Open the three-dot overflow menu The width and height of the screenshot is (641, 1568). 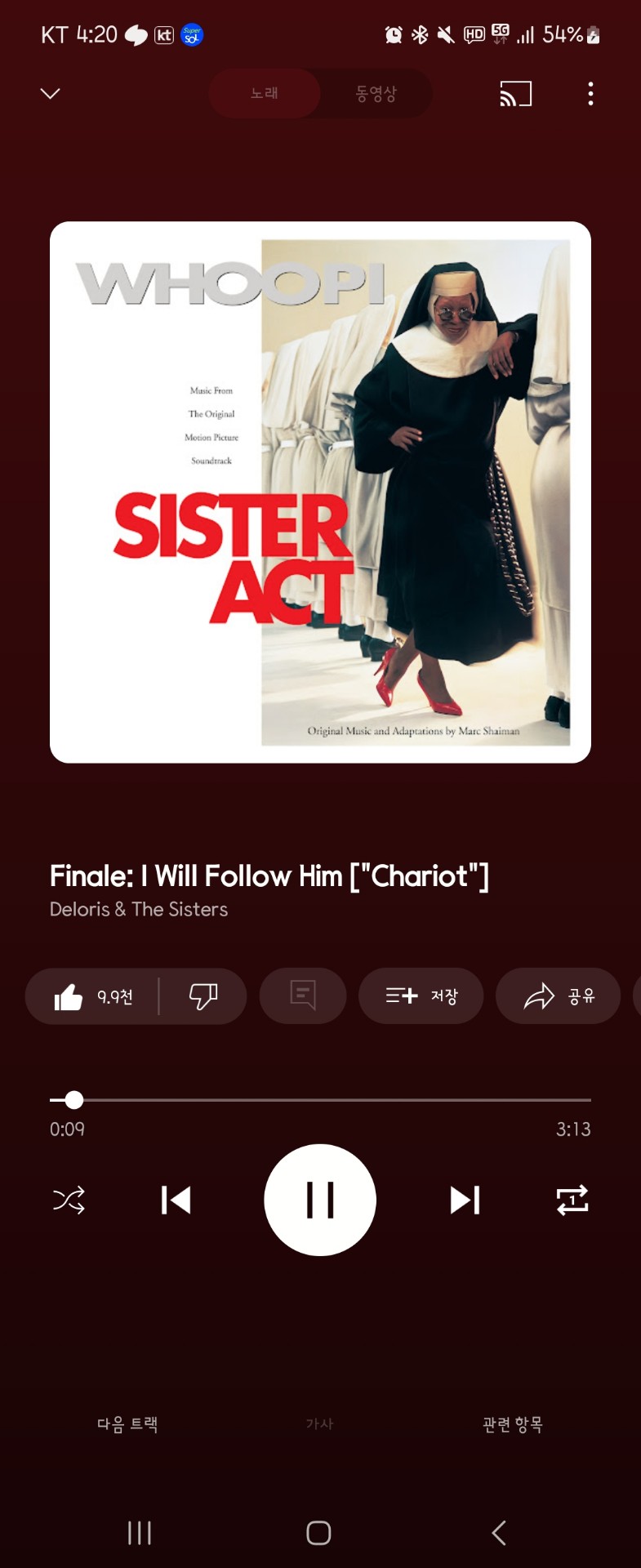[590, 94]
